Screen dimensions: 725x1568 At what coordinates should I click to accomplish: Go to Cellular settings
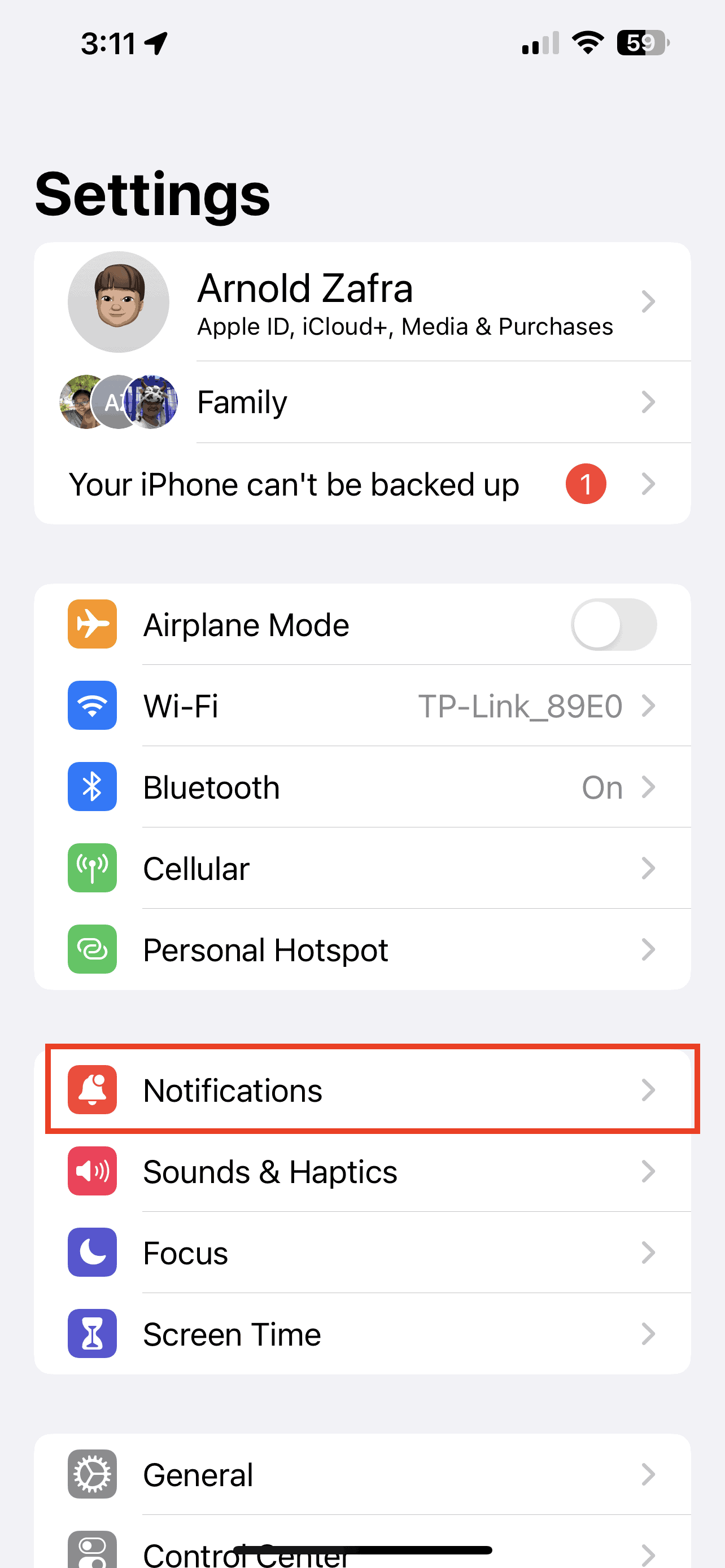[x=362, y=869]
